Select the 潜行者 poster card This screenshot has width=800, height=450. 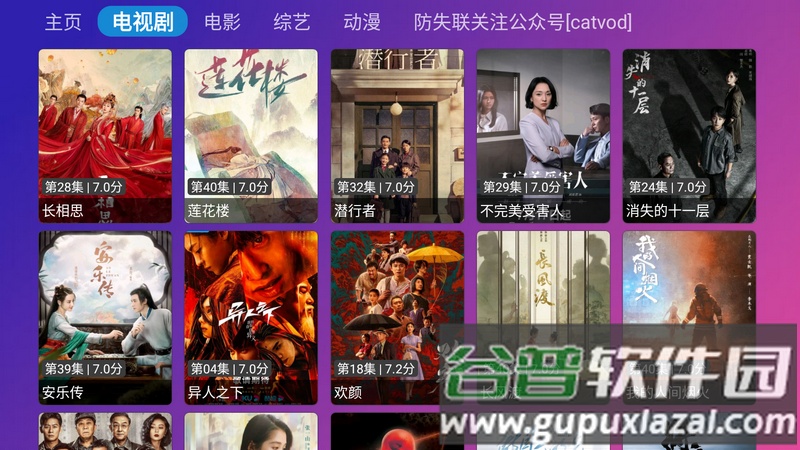click(397, 135)
